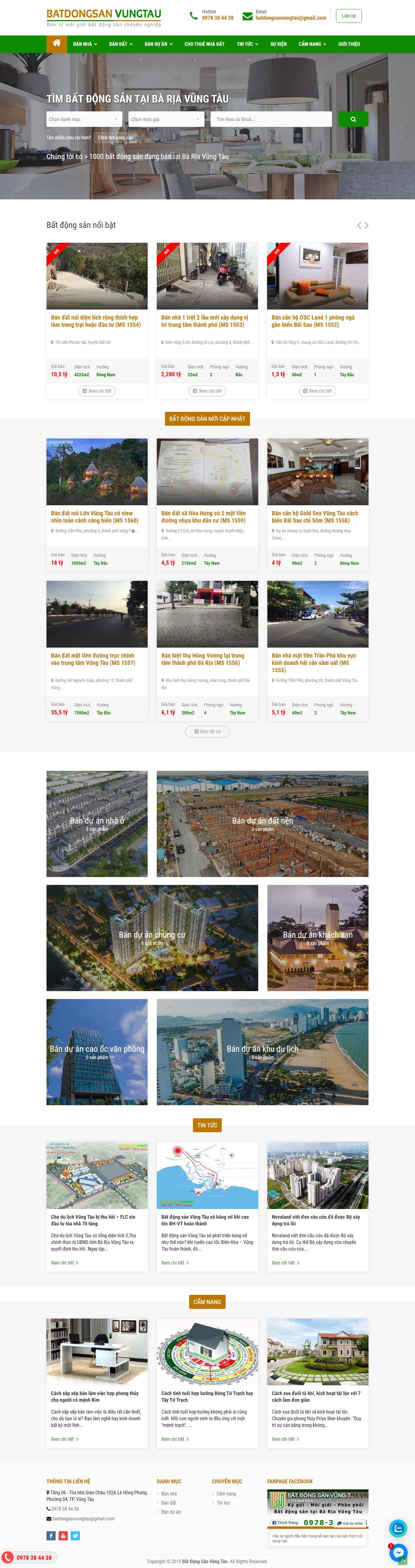Open Bán dự án khu du lịch tile
Viewport: 415px width, 1568px height.
point(262,1051)
